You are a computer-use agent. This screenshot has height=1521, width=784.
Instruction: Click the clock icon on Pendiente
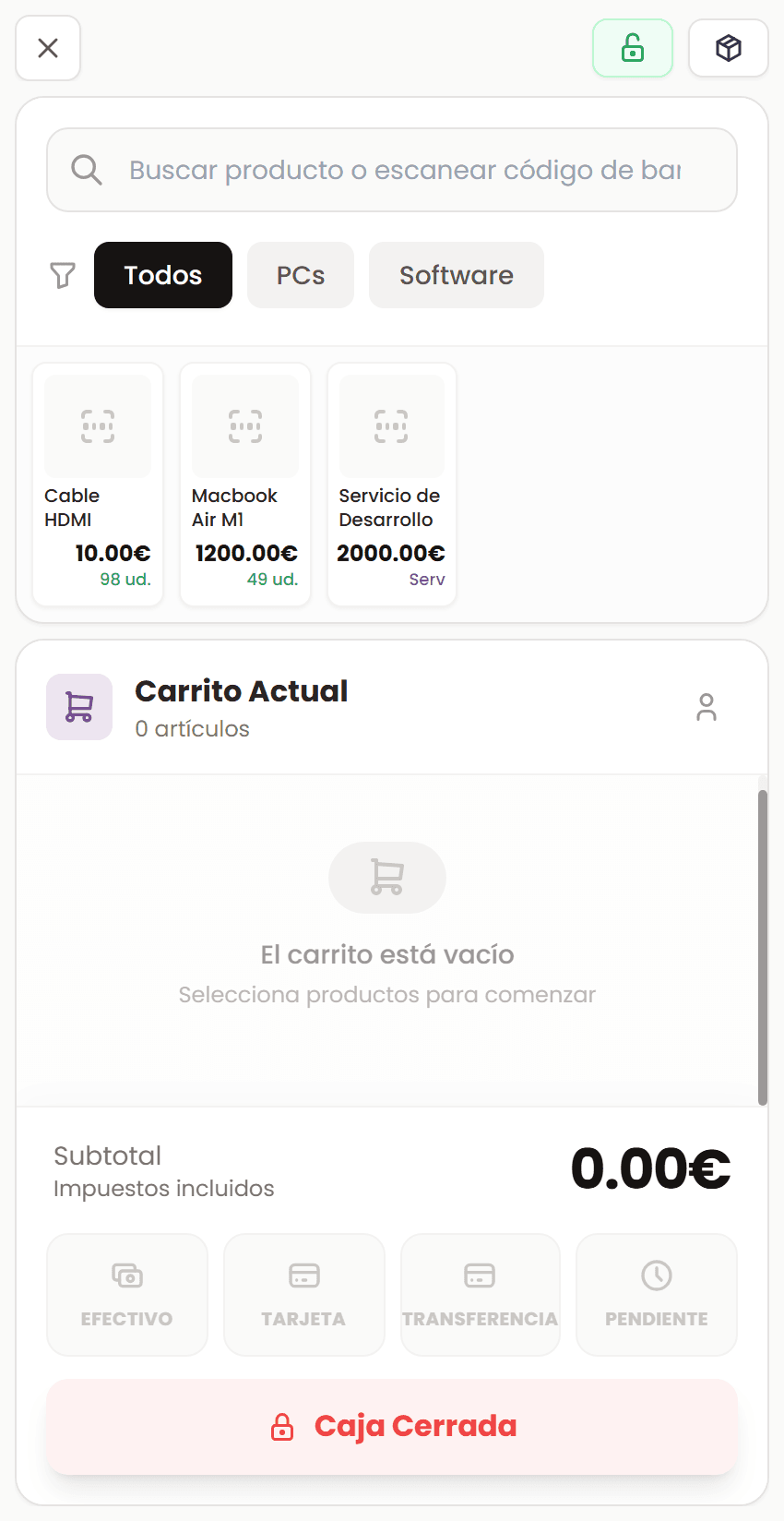656,1275
